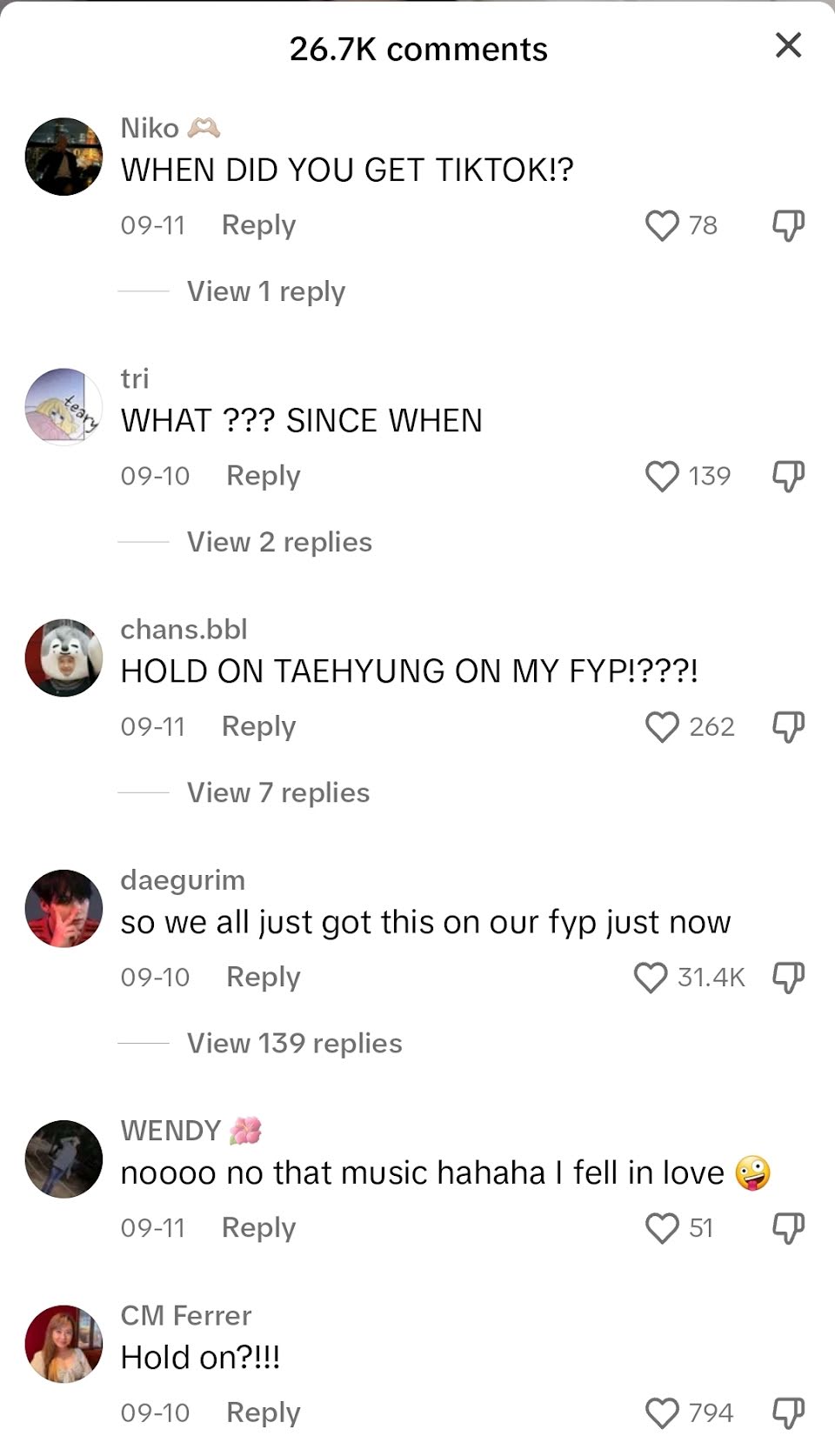
Task: Dislike chans.bbl's comment
Action: [788, 727]
